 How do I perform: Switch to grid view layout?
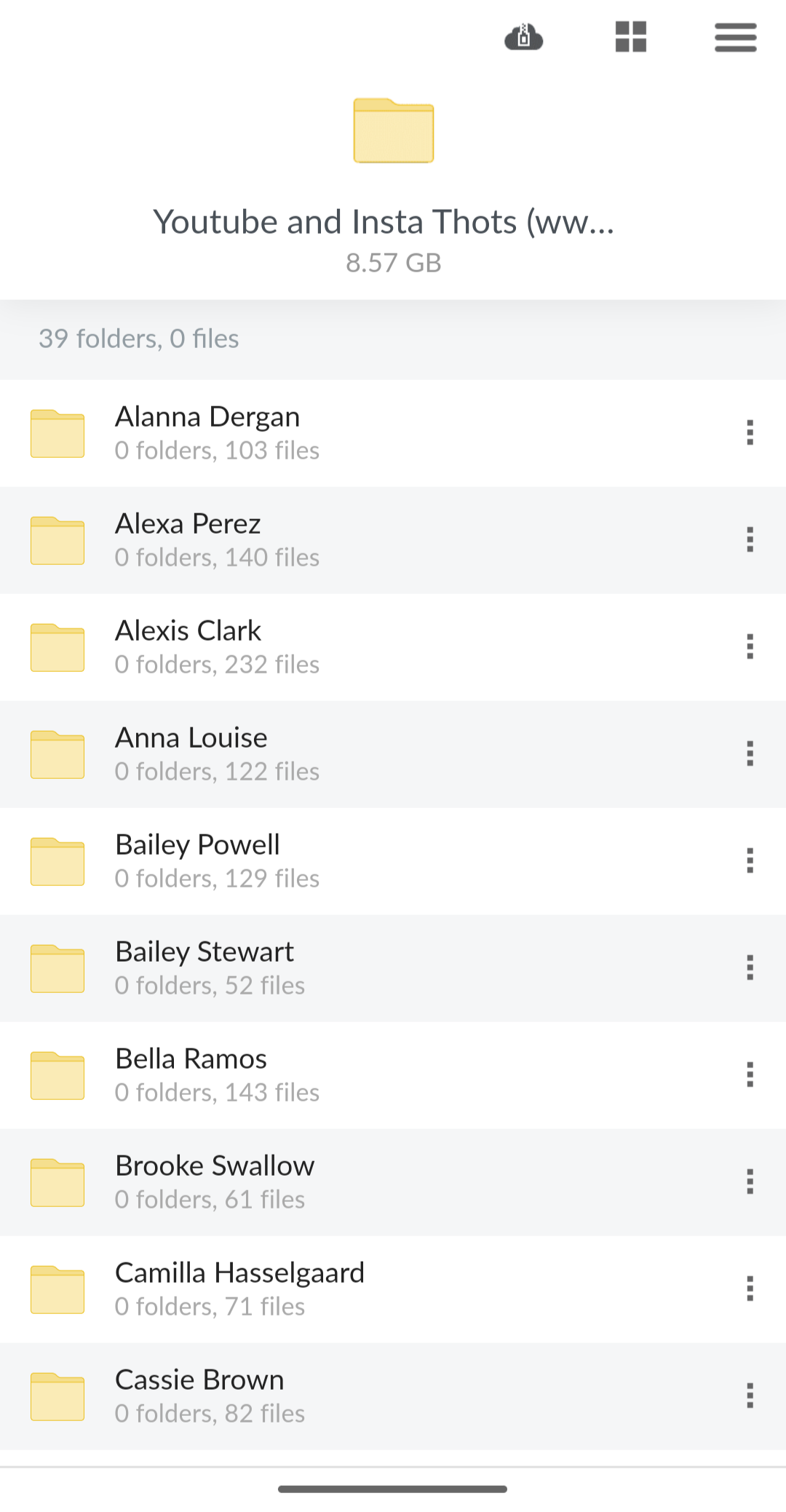tap(631, 37)
